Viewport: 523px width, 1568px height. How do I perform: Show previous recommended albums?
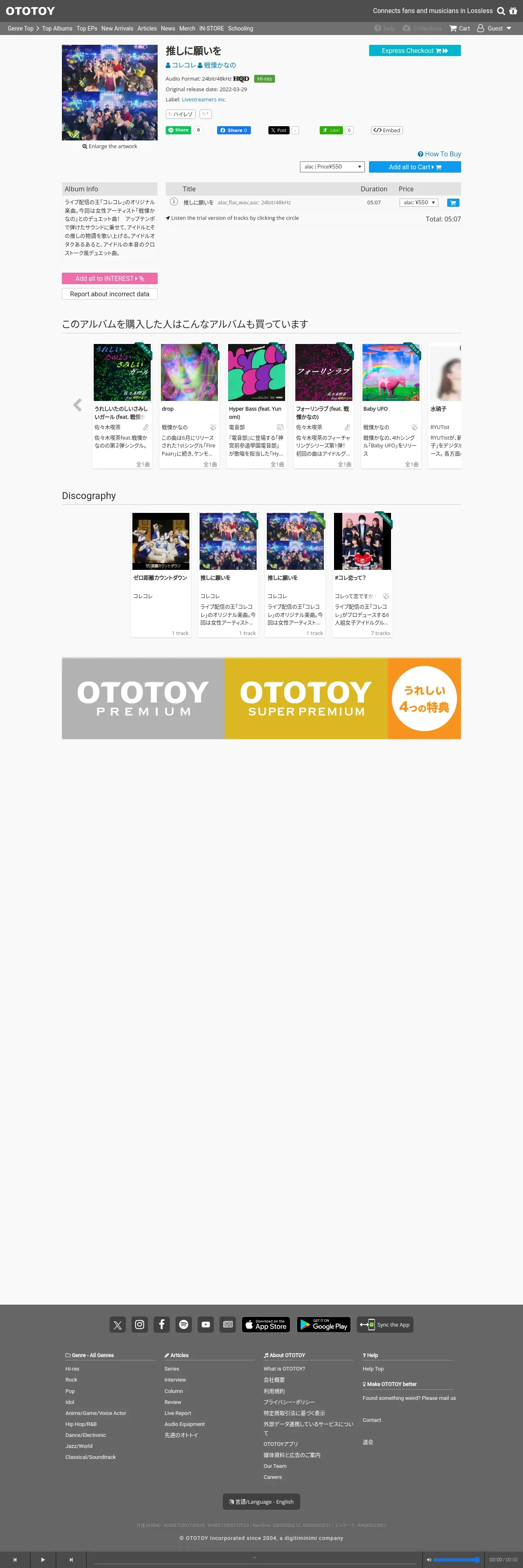pos(77,405)
